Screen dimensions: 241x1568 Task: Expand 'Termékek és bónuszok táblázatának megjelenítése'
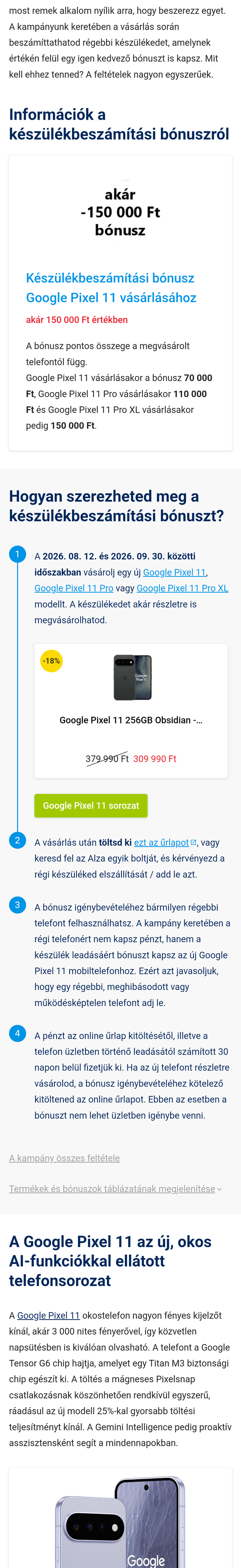[x=116, y=1188]
